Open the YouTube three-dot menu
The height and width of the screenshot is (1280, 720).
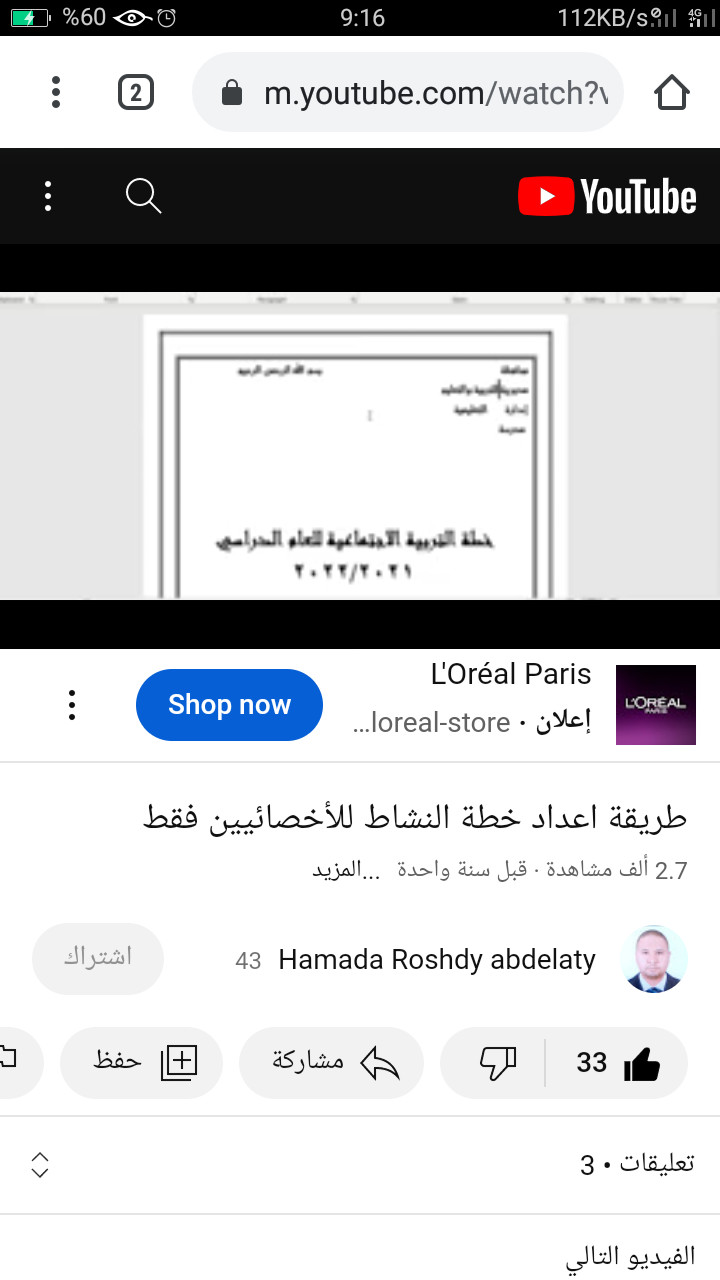tap(48, 196)
